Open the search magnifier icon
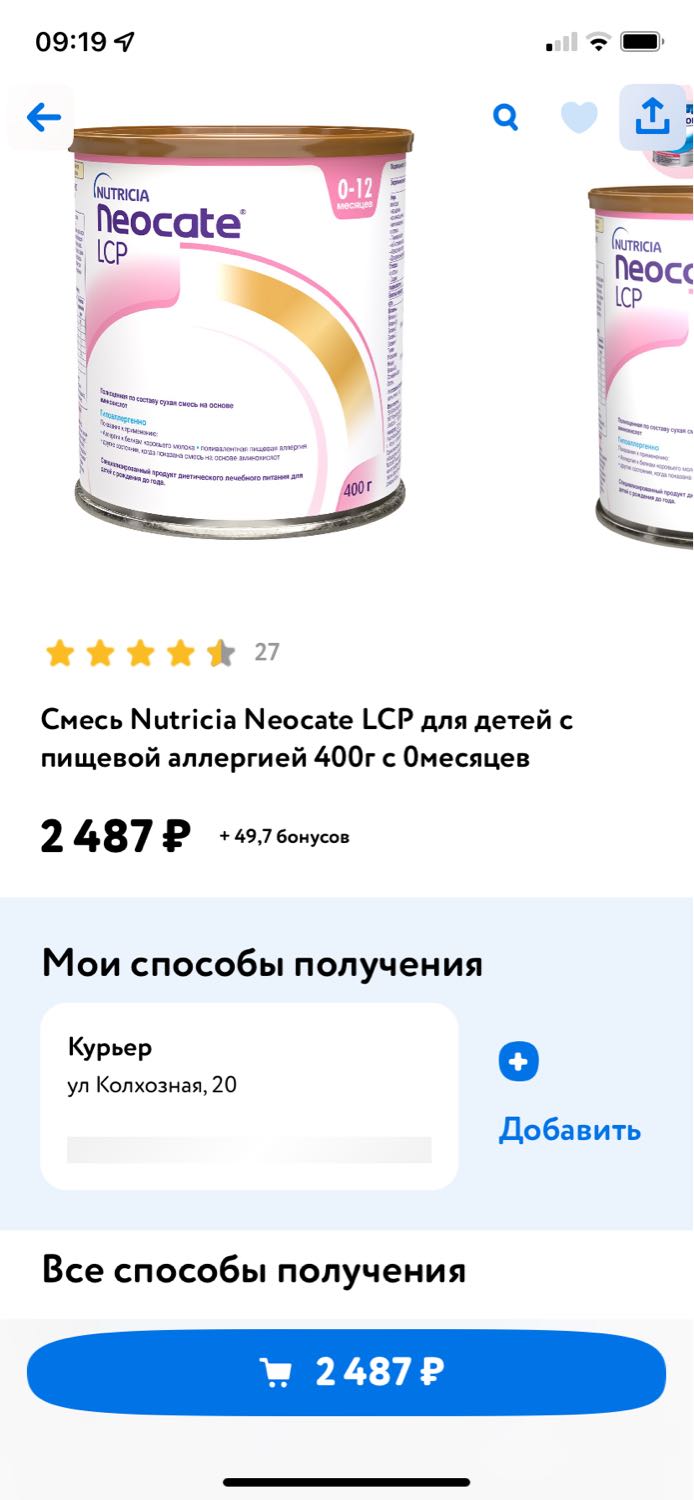The height and width of the screenshot is (1500, 694). click(x=506, y=118)
